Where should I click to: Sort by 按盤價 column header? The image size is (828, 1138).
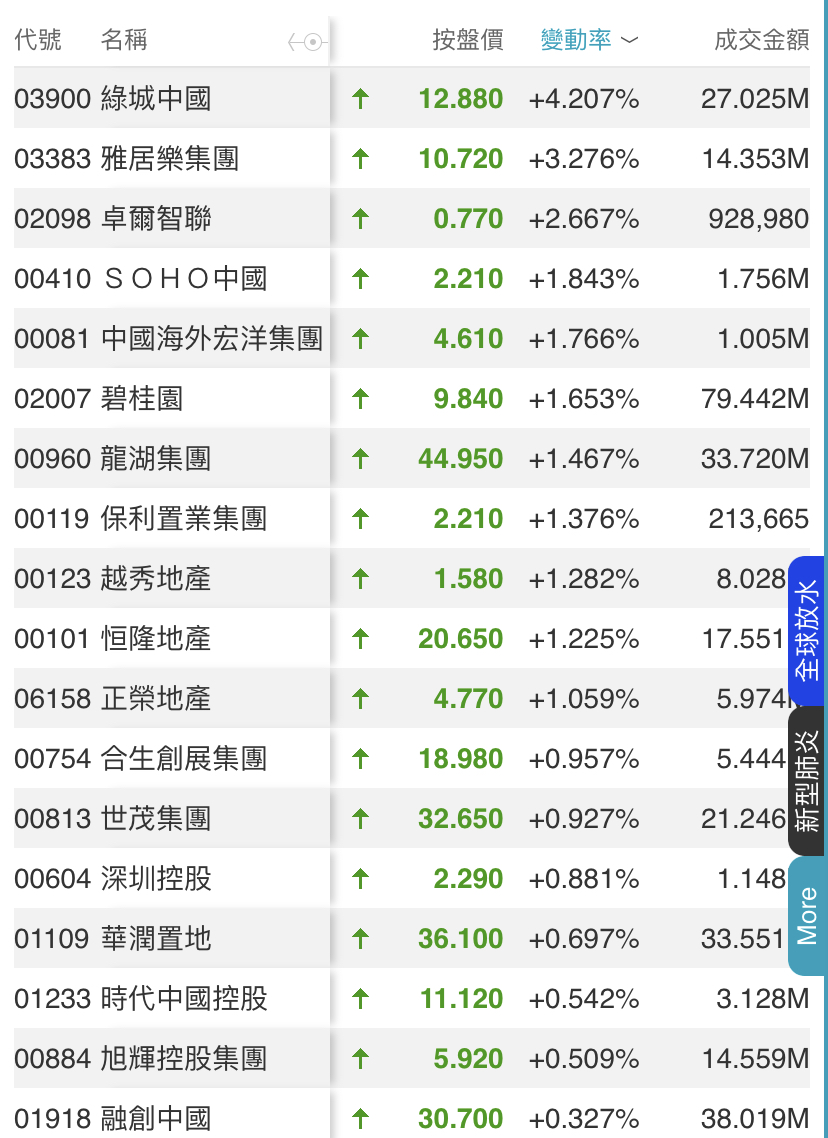click(x=467, y=40)
